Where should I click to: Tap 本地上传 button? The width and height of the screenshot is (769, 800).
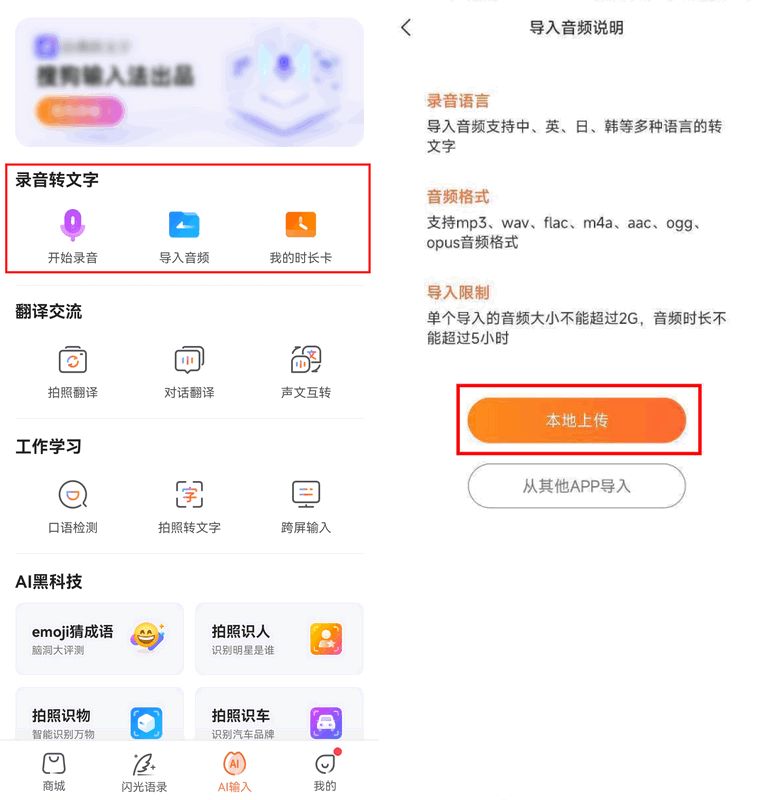pos(577,420)
